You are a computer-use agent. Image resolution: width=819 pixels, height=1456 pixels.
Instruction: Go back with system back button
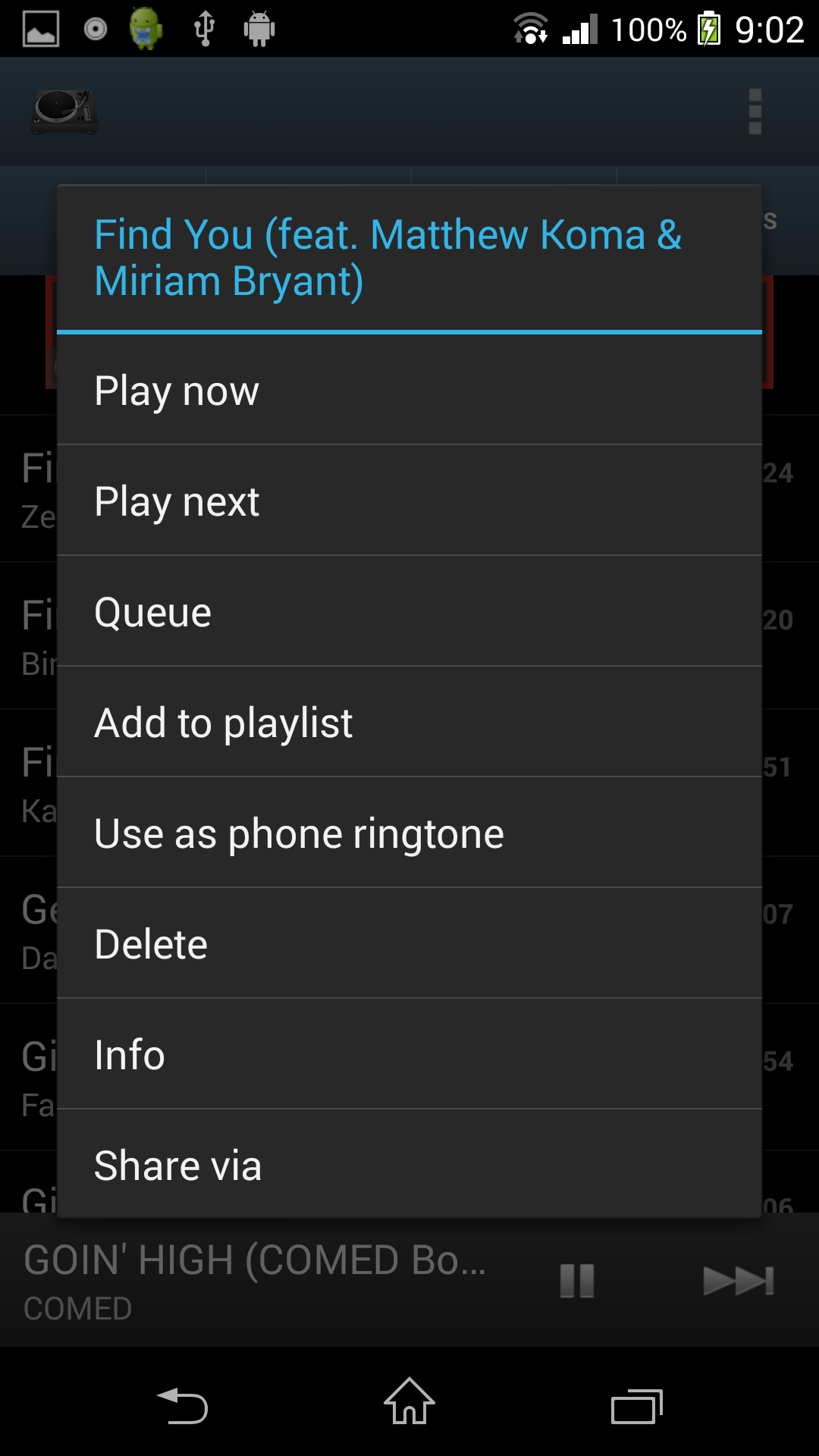182,1406
